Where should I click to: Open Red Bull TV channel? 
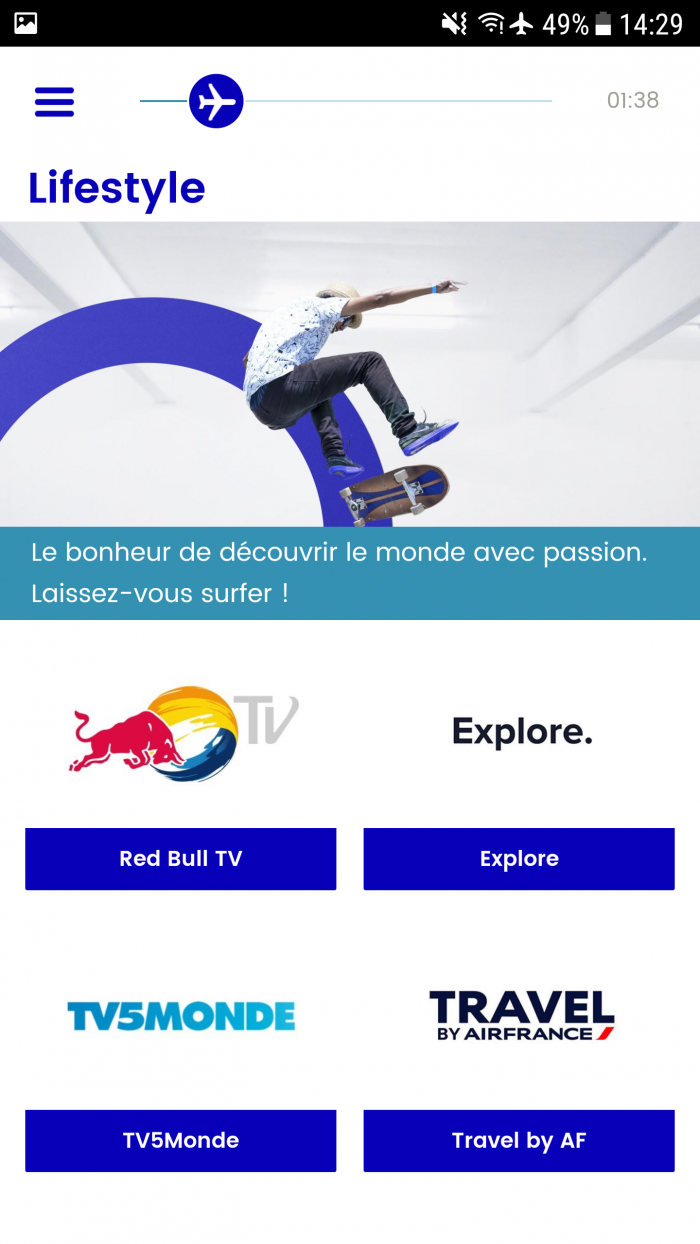180,859
